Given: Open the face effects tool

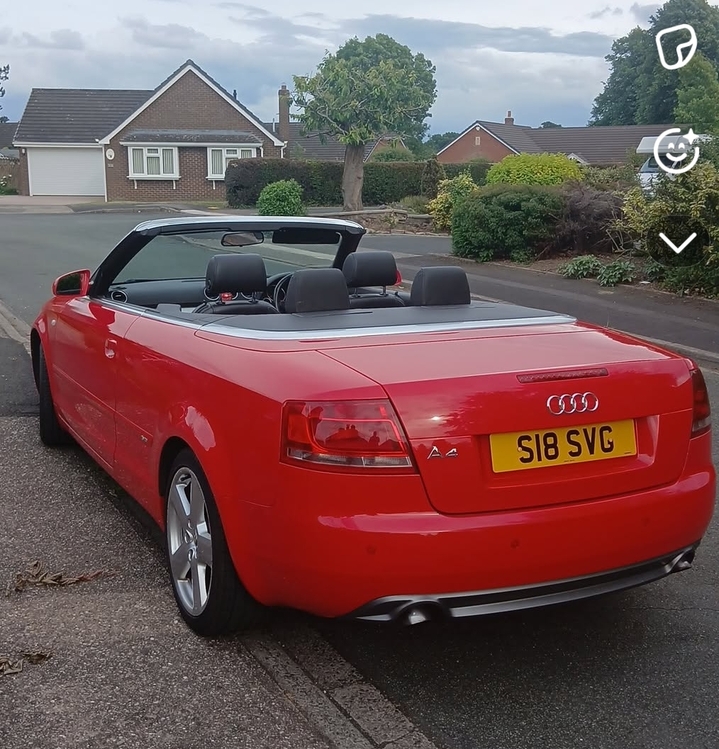Looking at the screenshot, I should [x=676, y=151].
